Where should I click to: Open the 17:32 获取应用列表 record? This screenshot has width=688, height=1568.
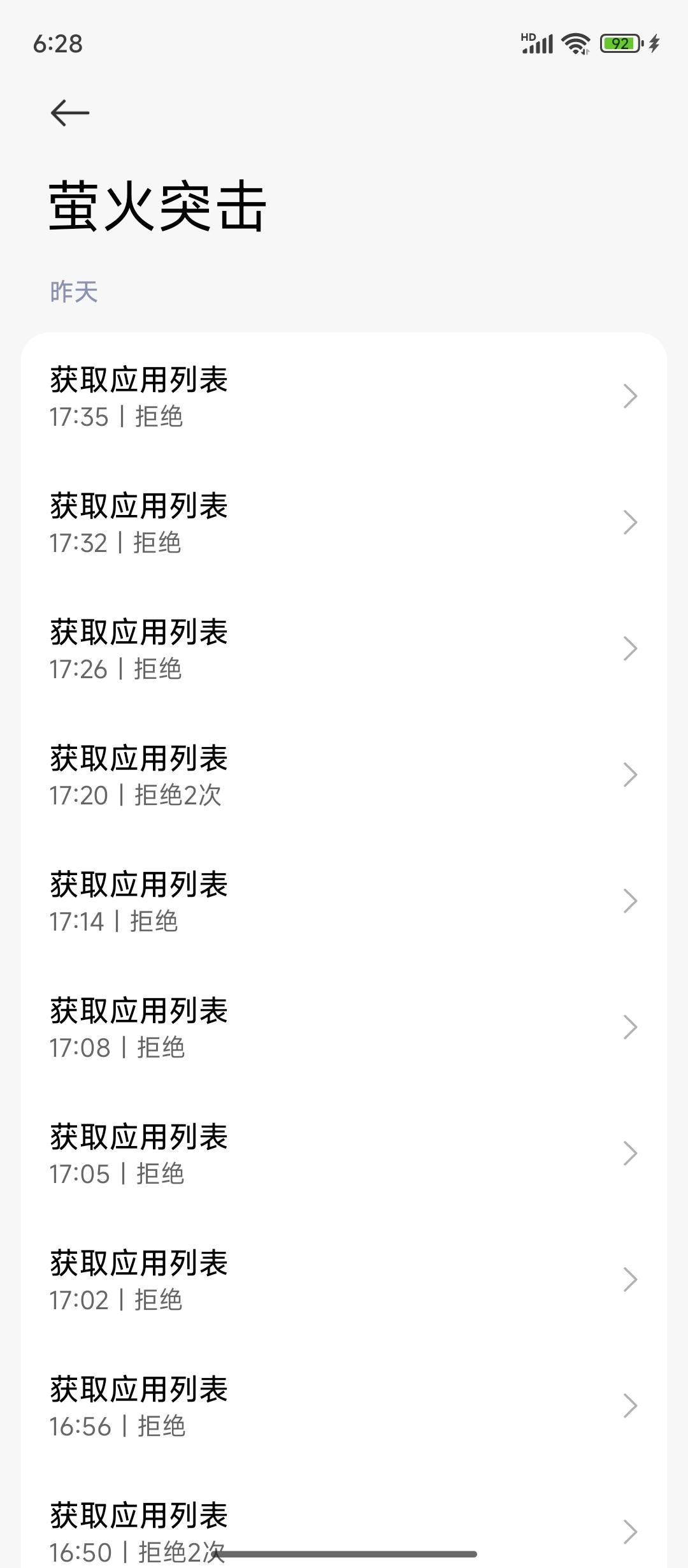(344, 523)
